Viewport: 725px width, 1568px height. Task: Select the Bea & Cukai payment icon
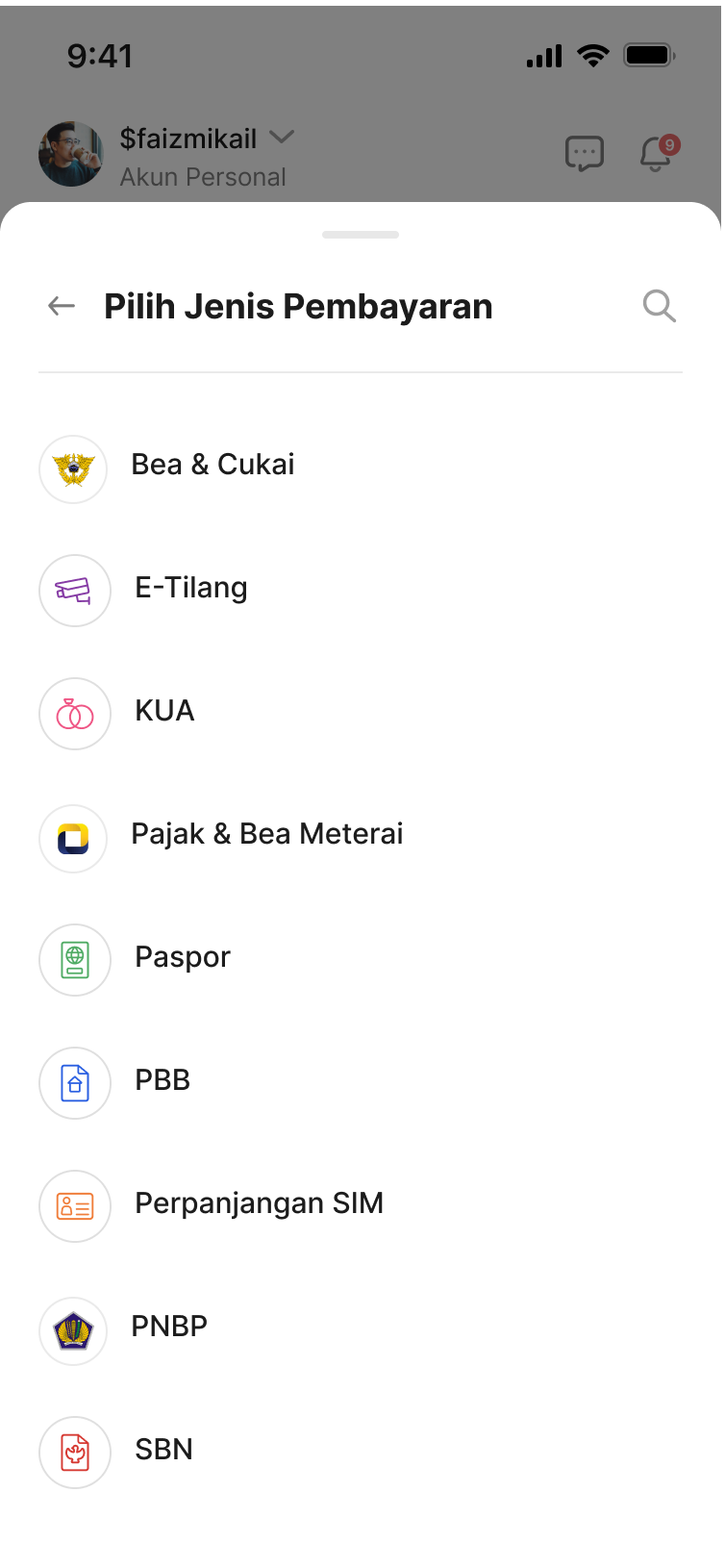(73, 469)
